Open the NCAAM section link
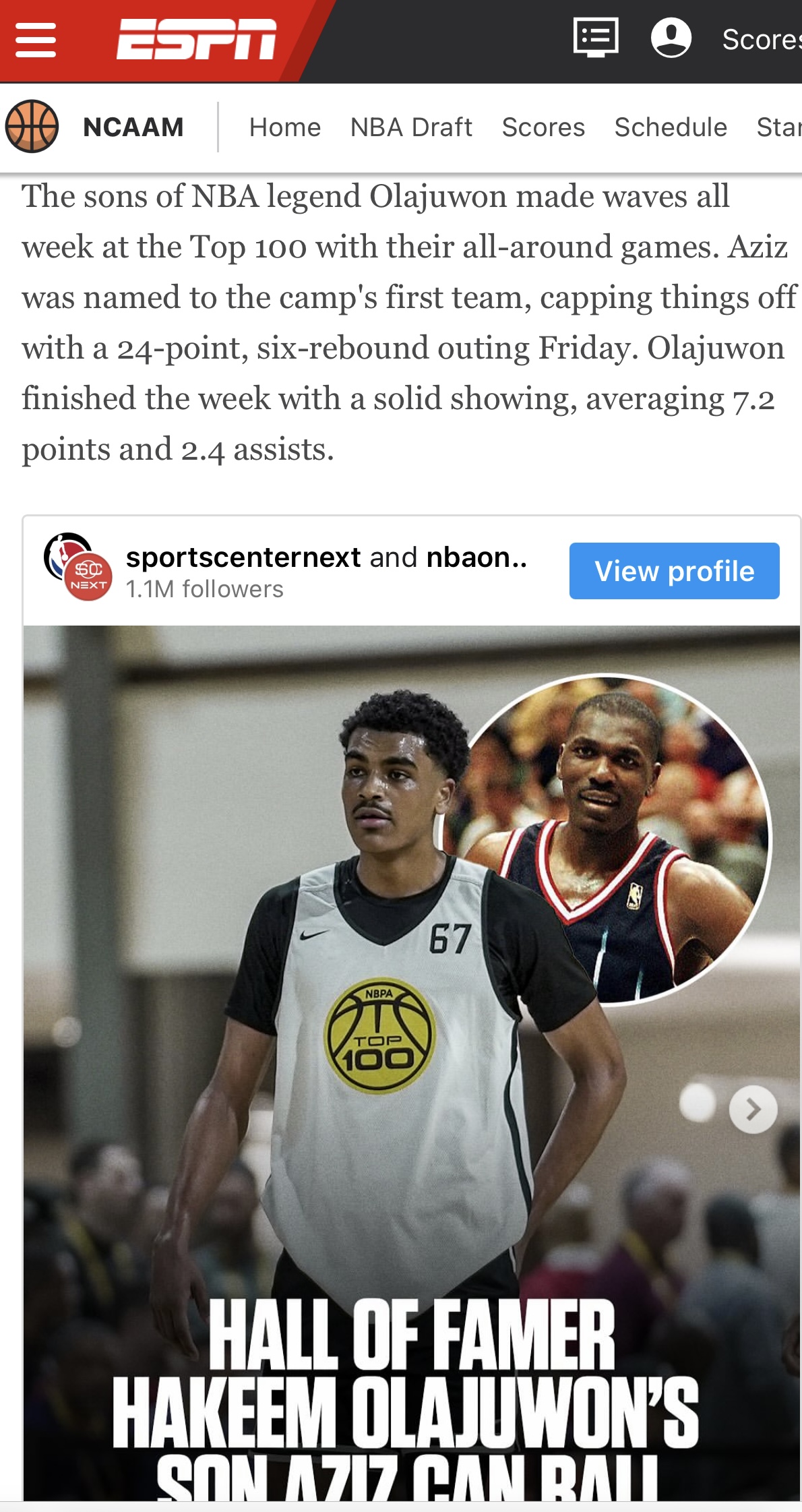The image size is (802, 1512). coord(133,127)
